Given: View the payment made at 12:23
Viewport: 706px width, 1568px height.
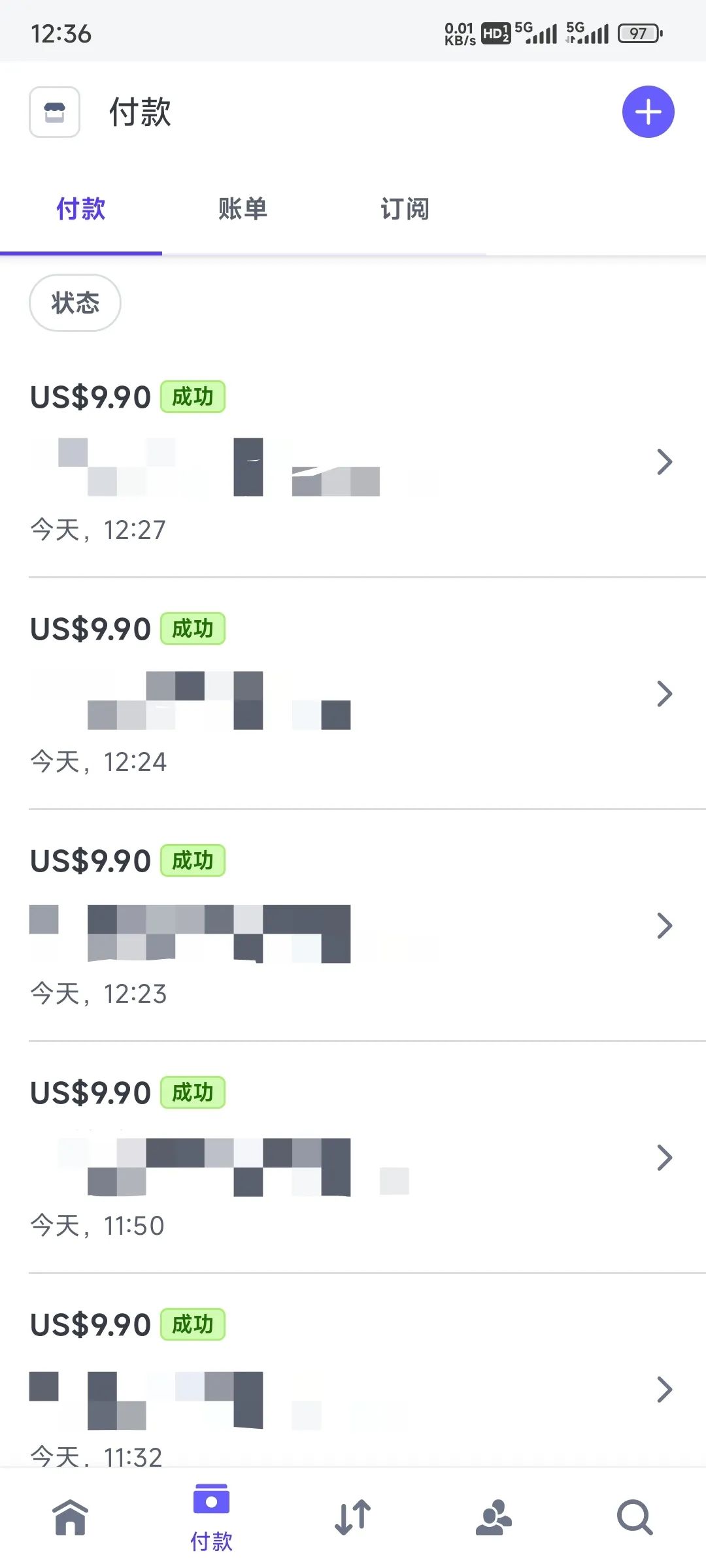Looking at the screenshot, I should 353,926.
